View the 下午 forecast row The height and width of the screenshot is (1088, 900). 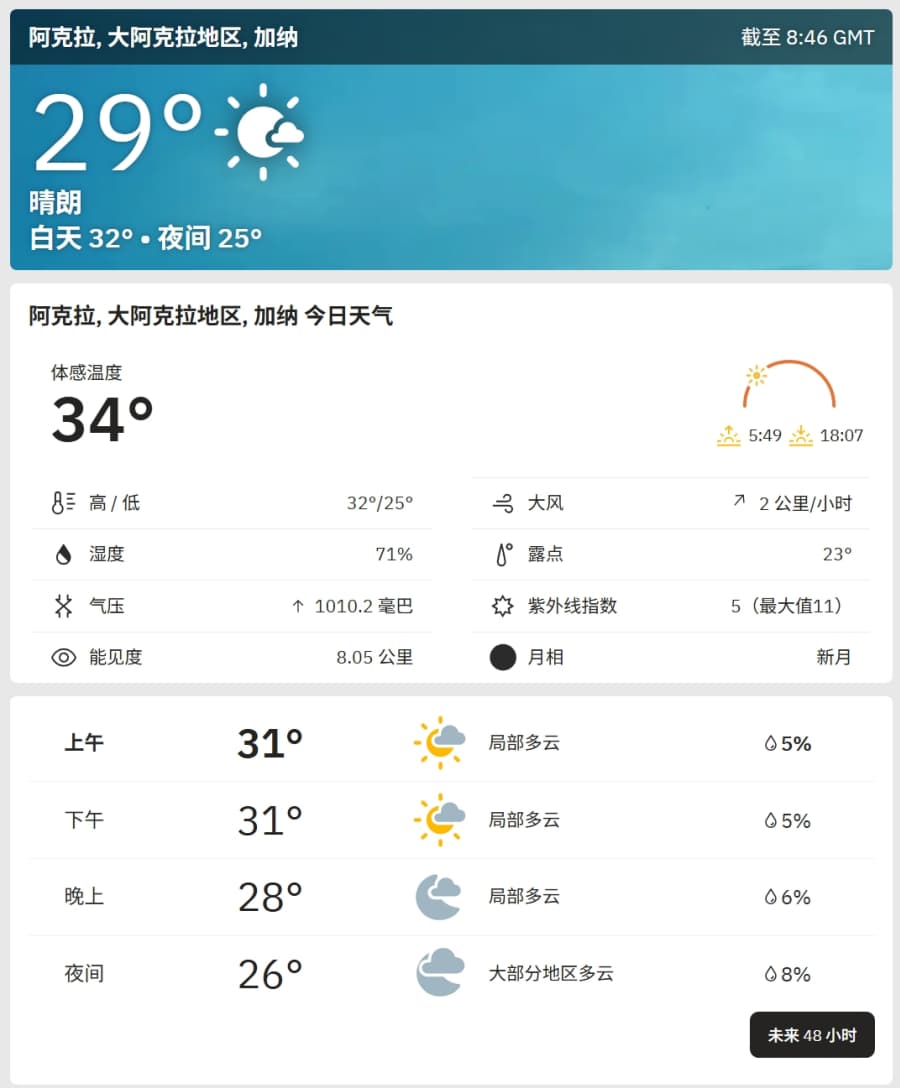pyautogui.click(x=450, y=820)
